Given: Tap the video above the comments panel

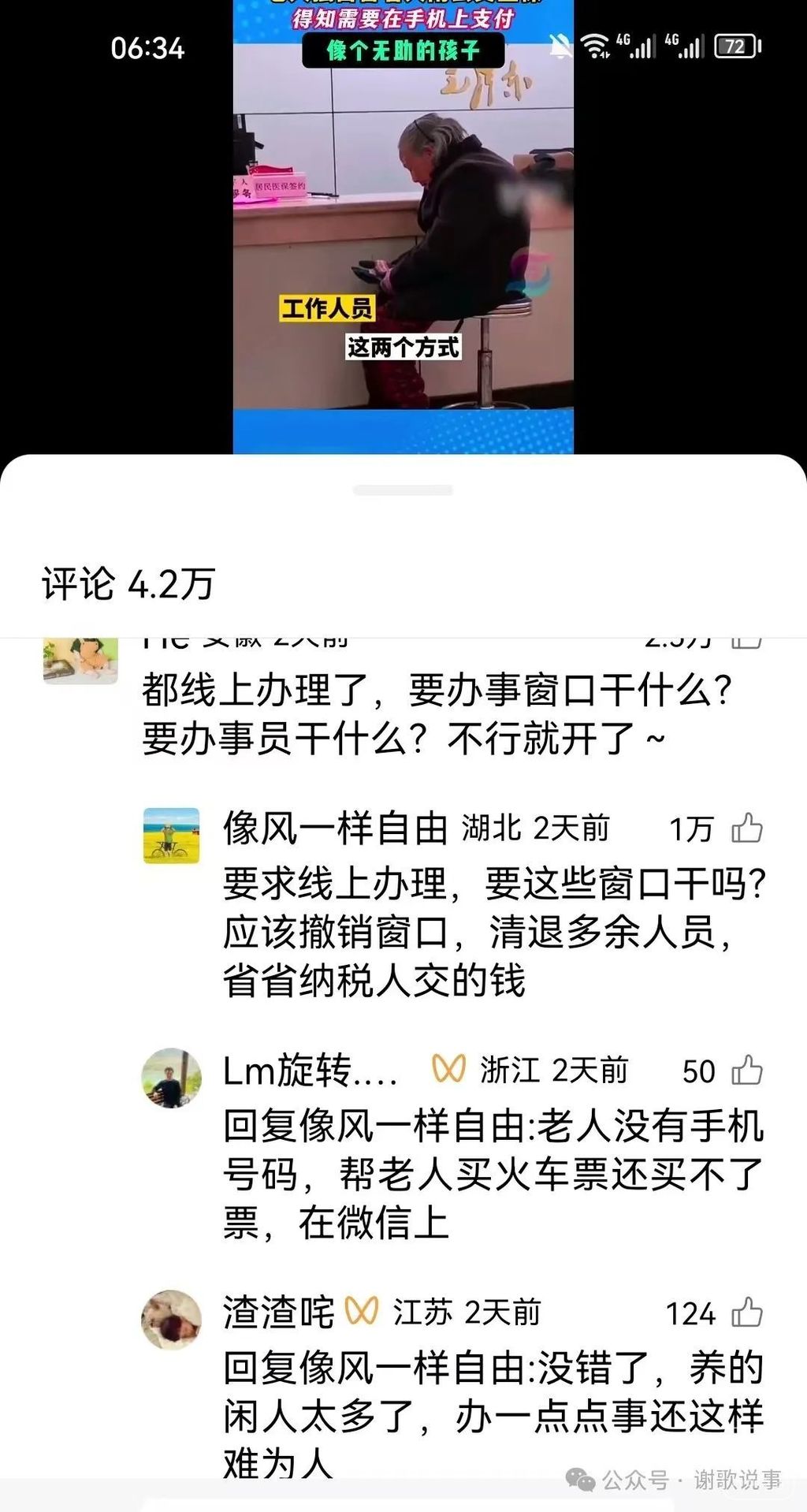Looking at the screenshot, I should 403,229.
